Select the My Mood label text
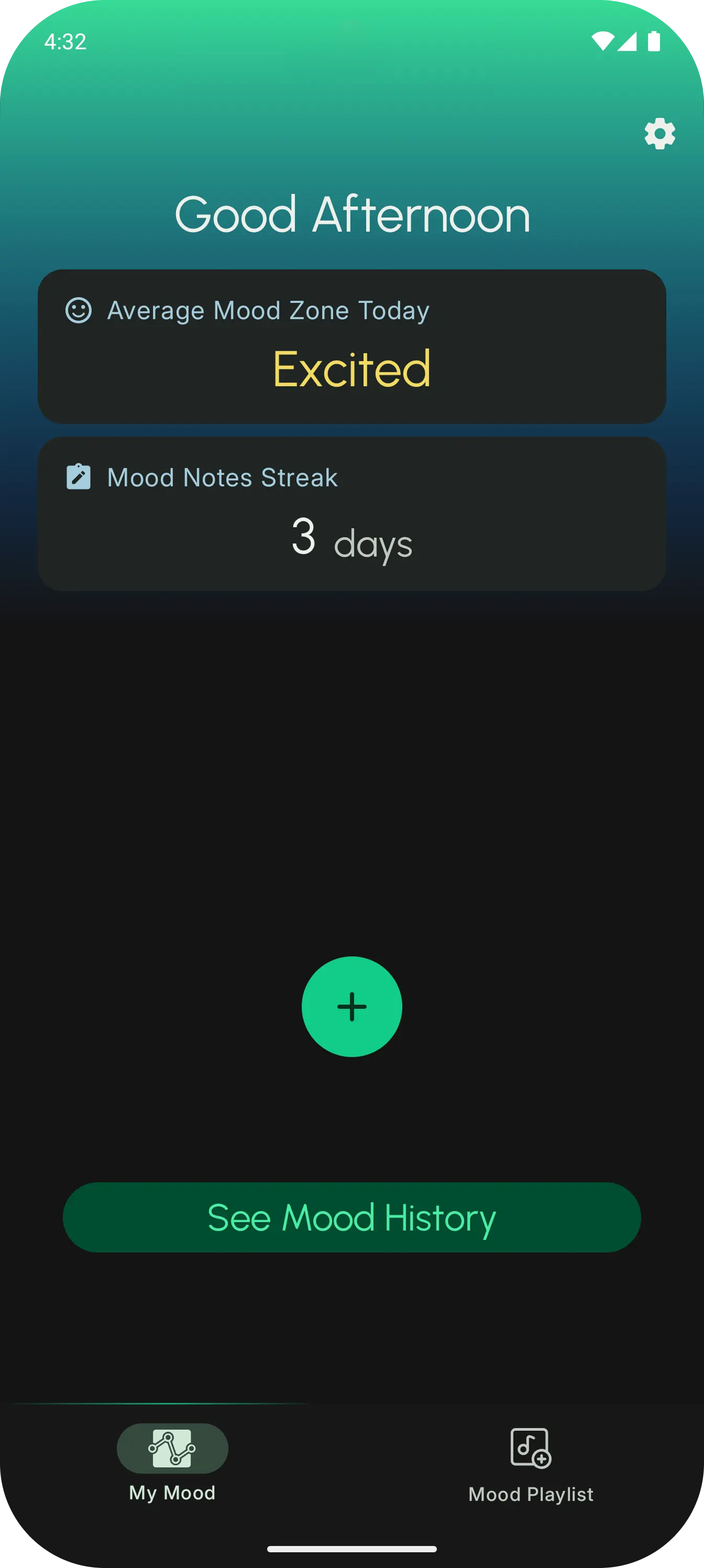This screenshot has height=1568, width=704. click(x=172, y=1493)
